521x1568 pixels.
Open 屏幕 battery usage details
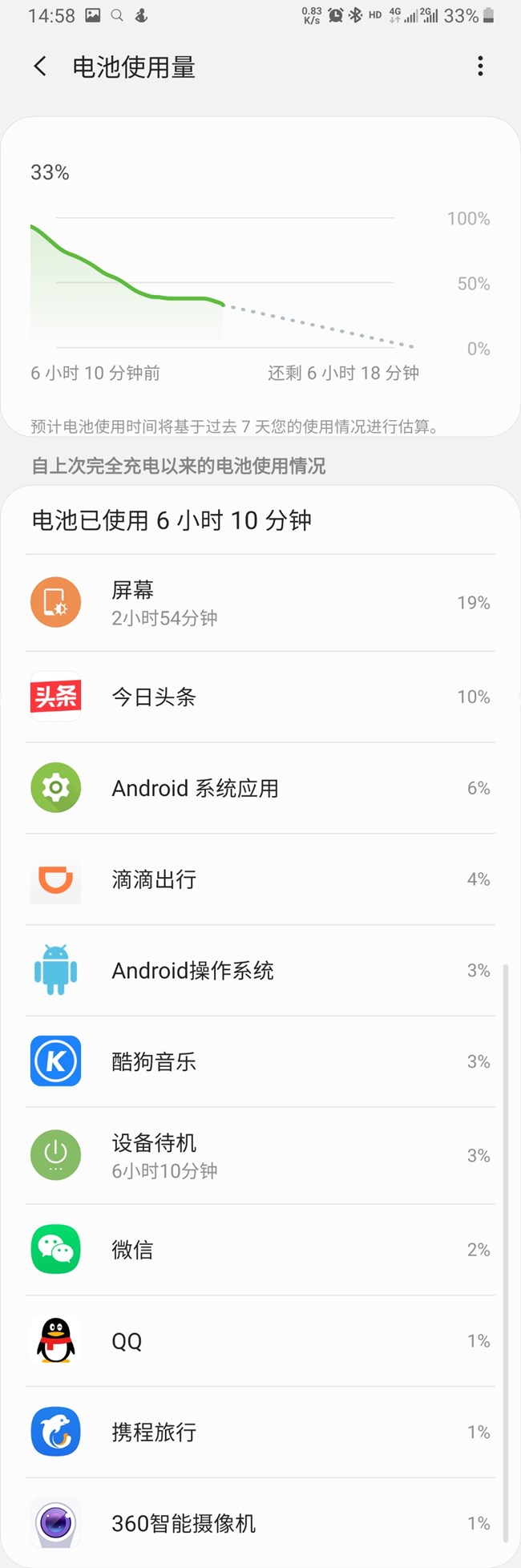[260, 603]
